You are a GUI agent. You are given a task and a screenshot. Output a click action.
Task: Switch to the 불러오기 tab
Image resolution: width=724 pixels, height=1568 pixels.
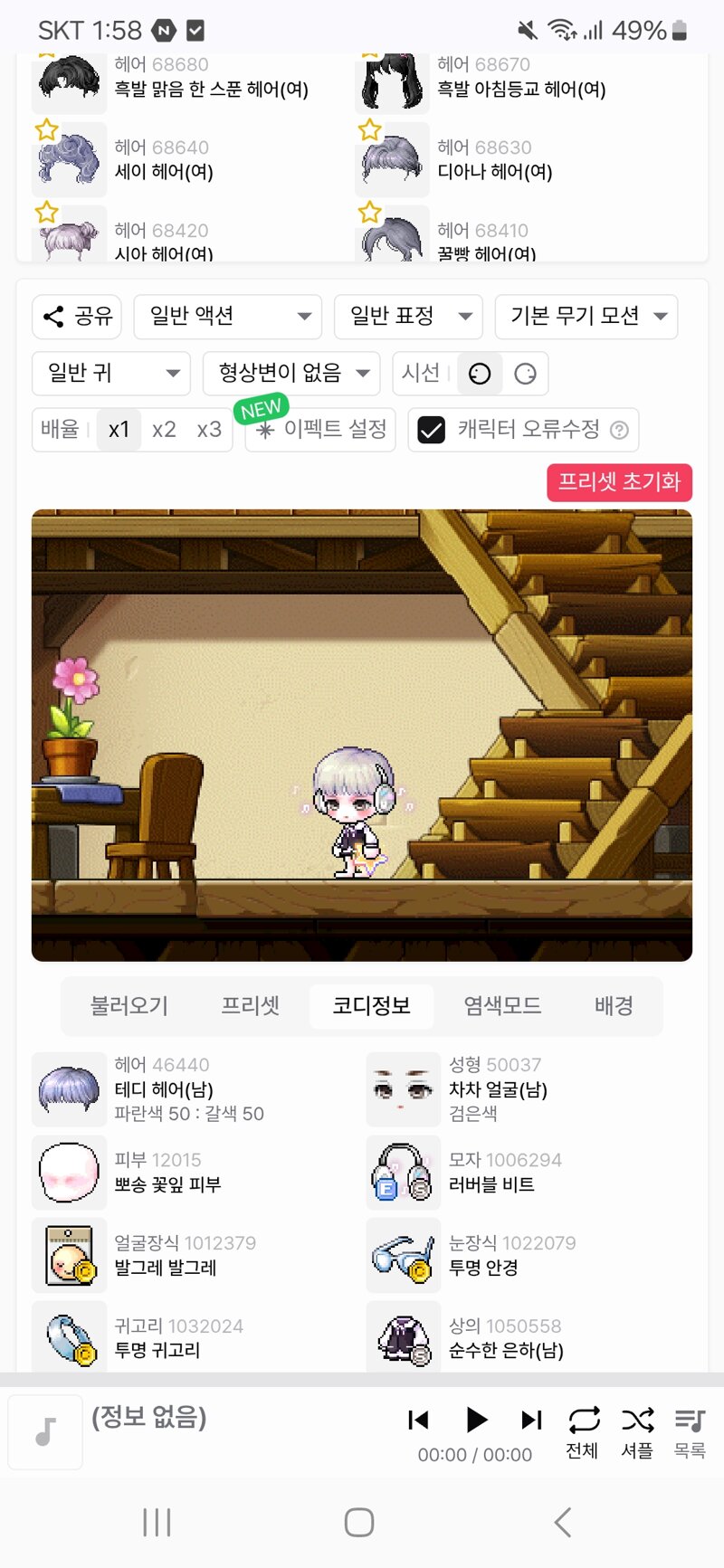(x=129, y=1005)
